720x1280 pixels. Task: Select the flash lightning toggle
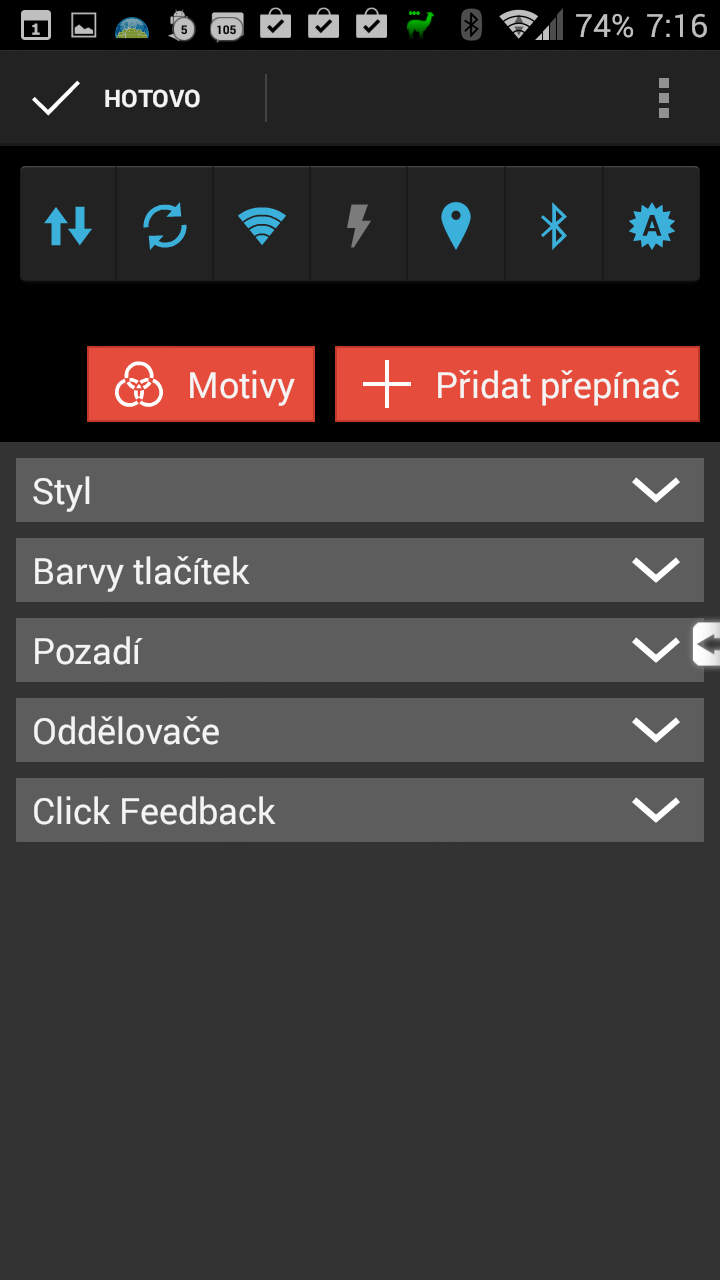[x=359, y=225]
